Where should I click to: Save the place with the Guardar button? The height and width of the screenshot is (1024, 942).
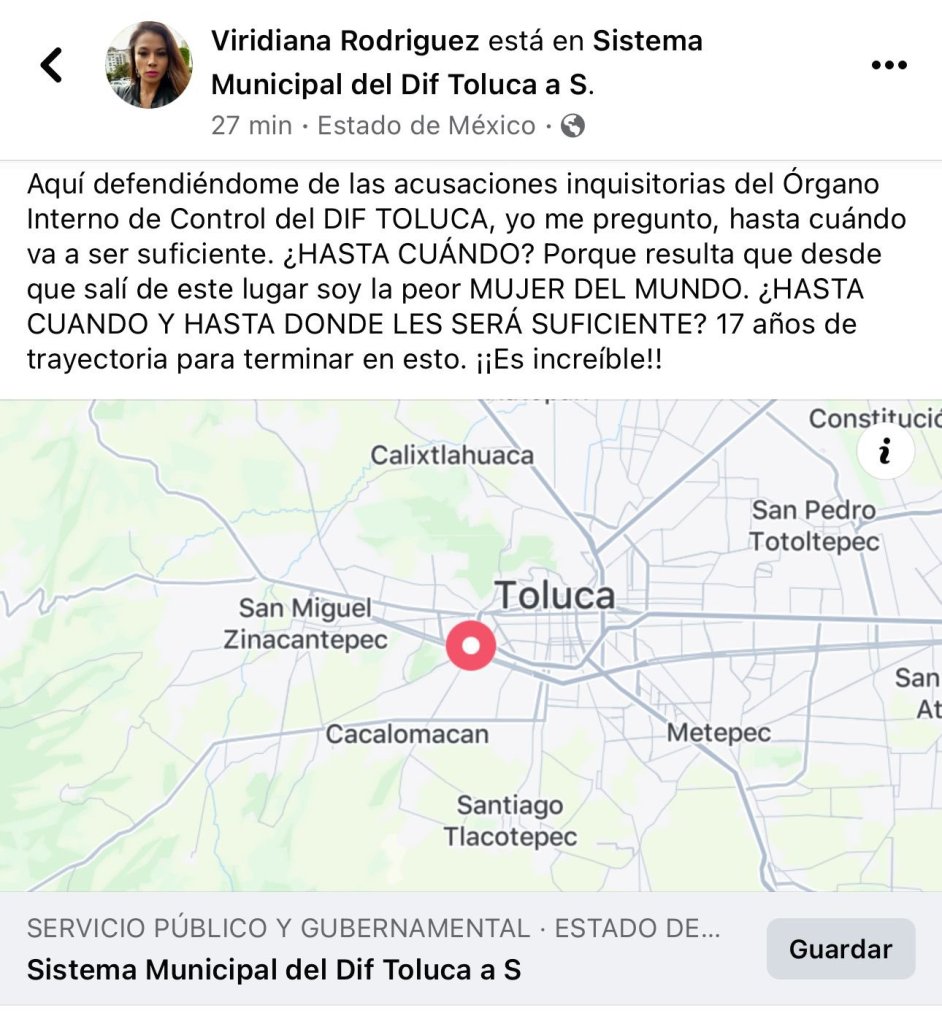[840, 948]
